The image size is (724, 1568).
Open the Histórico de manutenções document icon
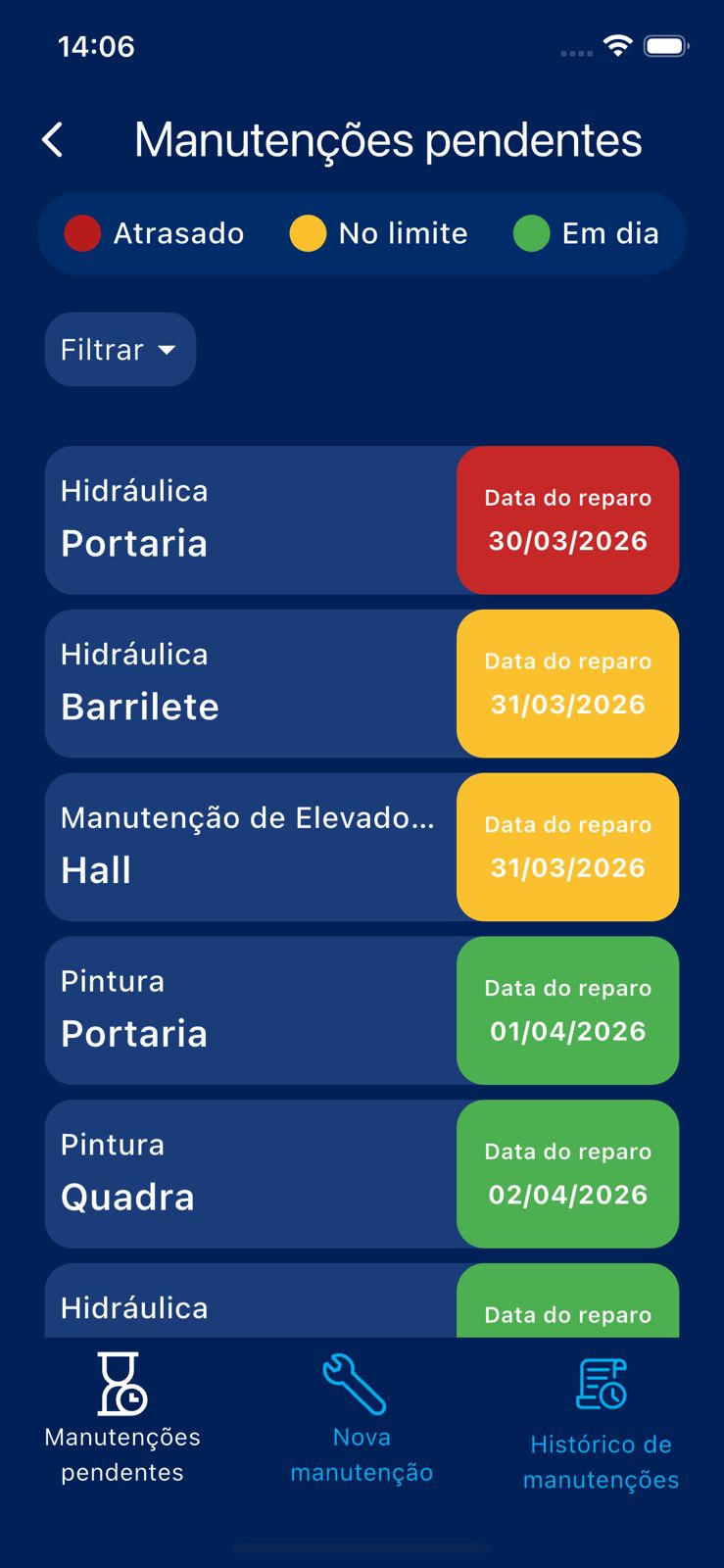pos(601,1382)
